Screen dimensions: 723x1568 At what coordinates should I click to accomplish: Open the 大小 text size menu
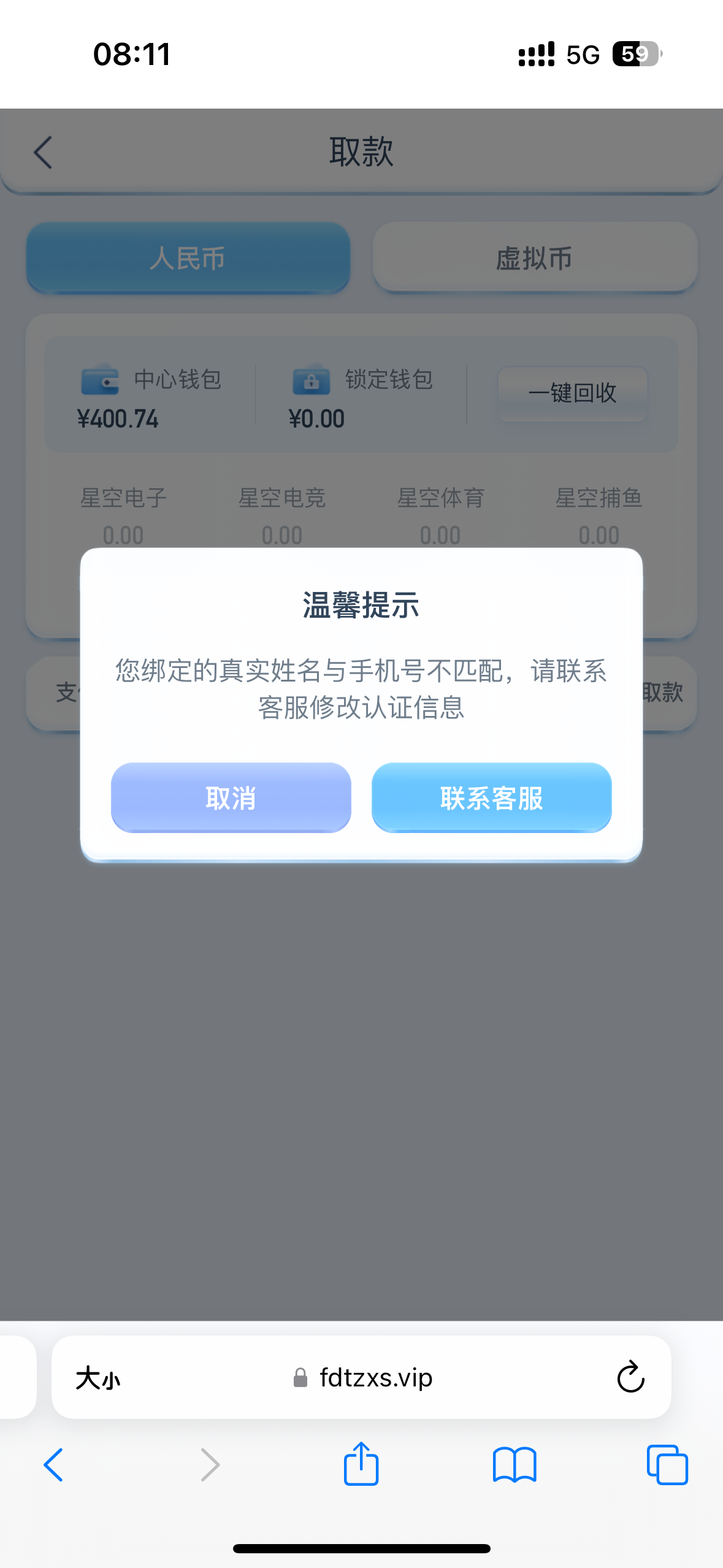click(x=98, y=1378)
